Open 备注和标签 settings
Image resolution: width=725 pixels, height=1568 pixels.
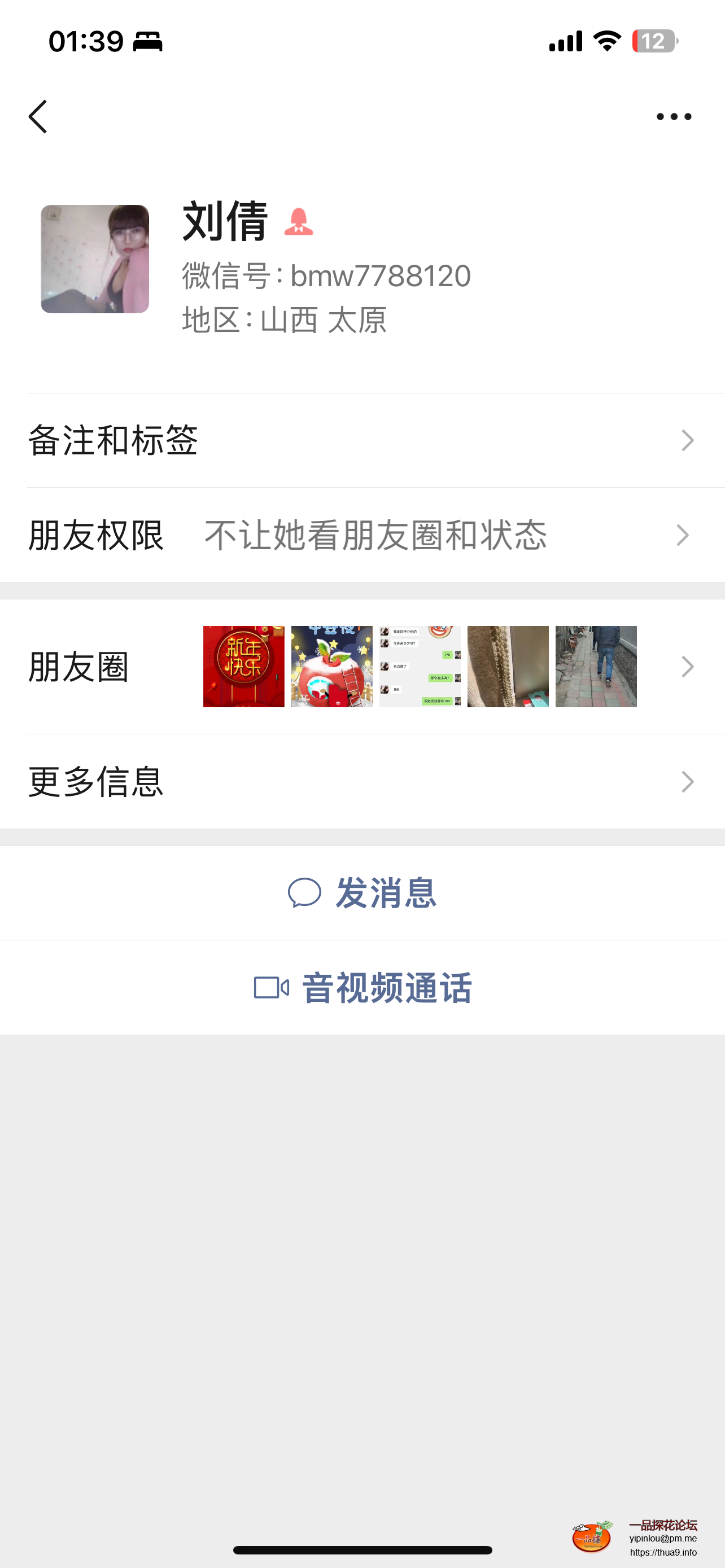(x=362, y=440)
